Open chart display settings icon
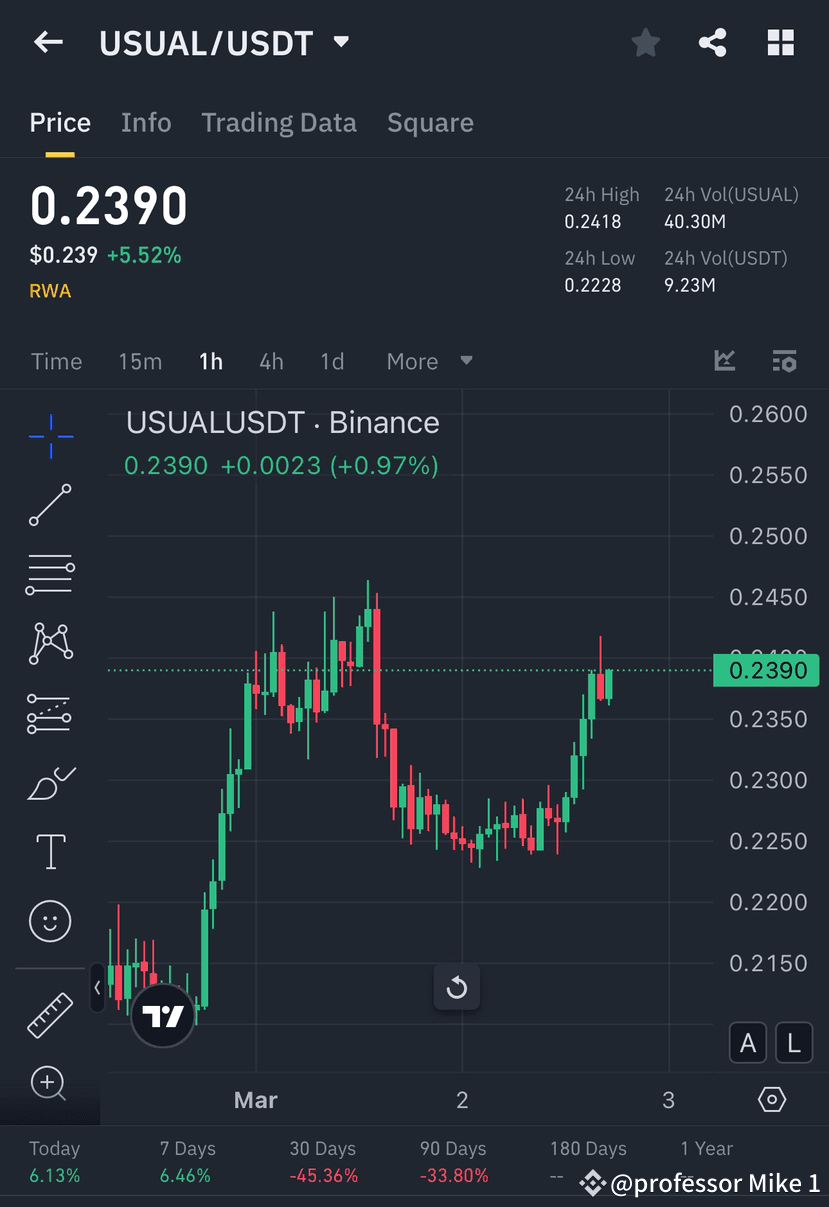This screenshot has width=829, height=1207. 785,361
